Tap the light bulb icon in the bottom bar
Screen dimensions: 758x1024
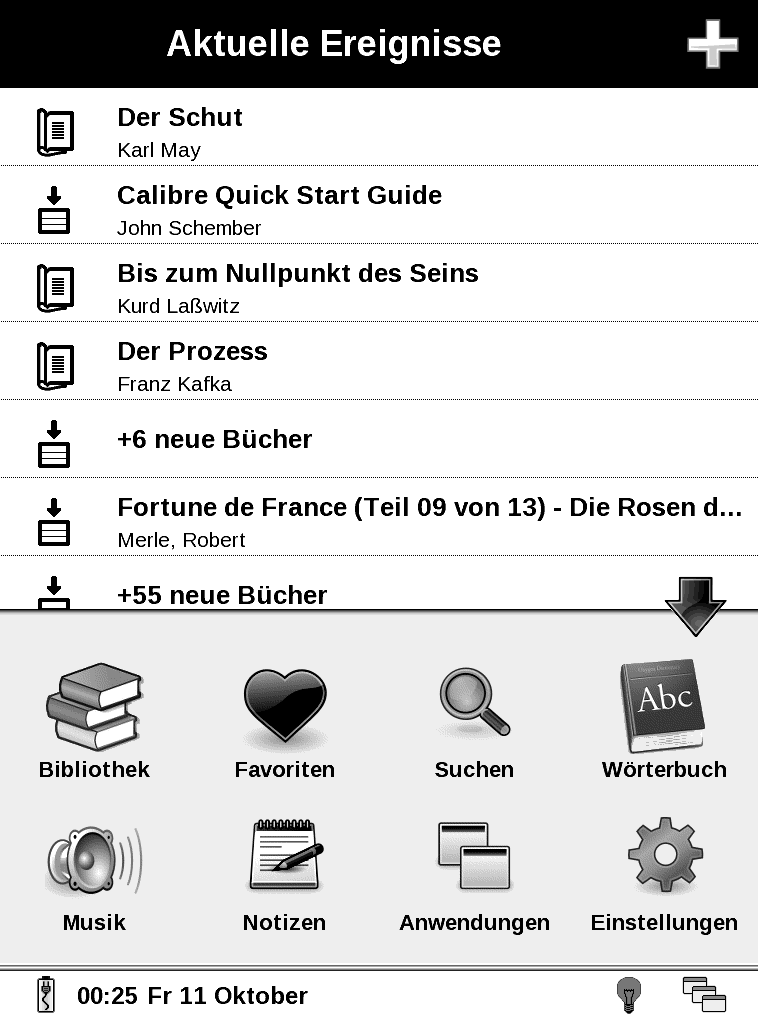(x=628, y=995)
